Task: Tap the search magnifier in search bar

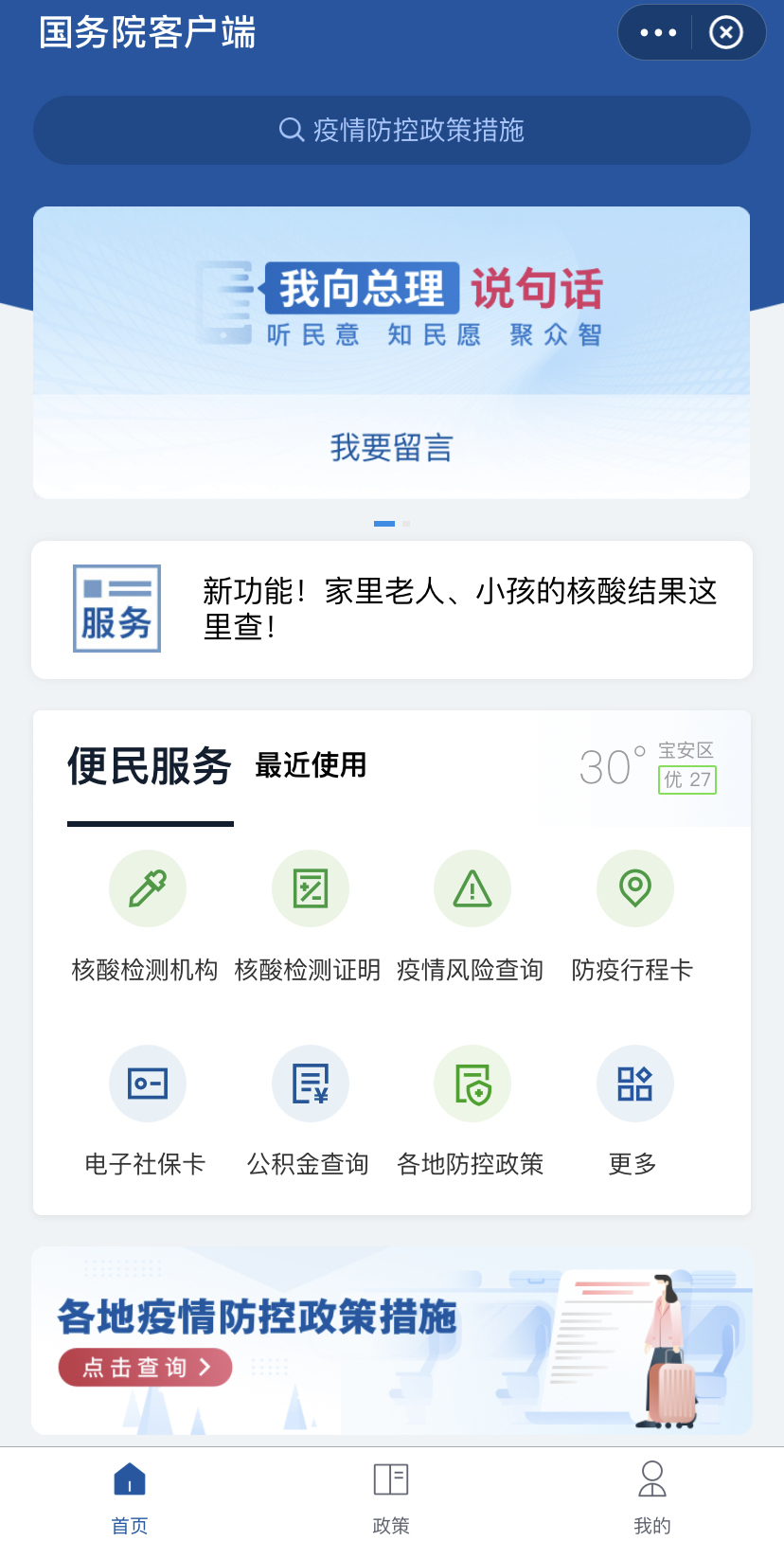Action: point(290,130)
